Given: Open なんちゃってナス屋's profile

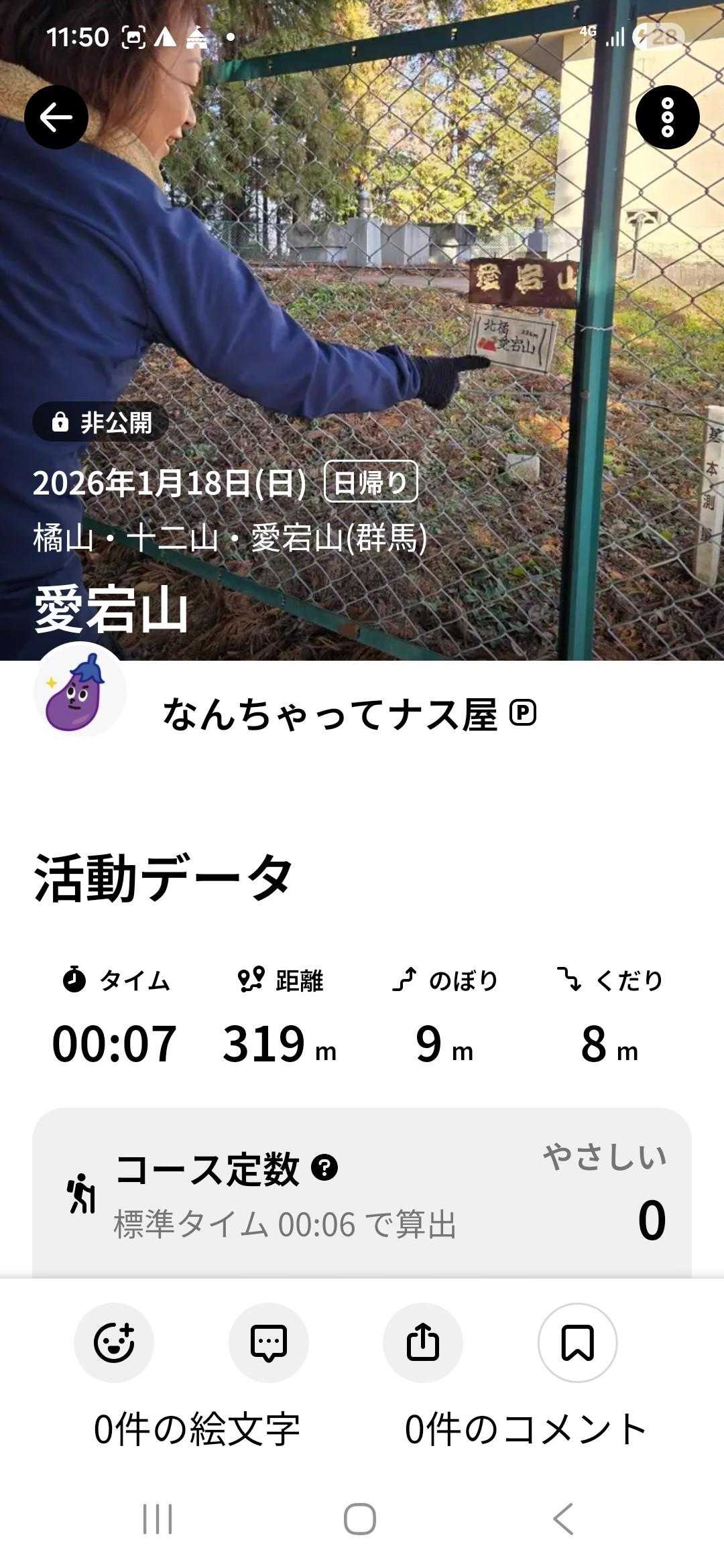Looking at the screenshot, I should (x=330, y=714).
